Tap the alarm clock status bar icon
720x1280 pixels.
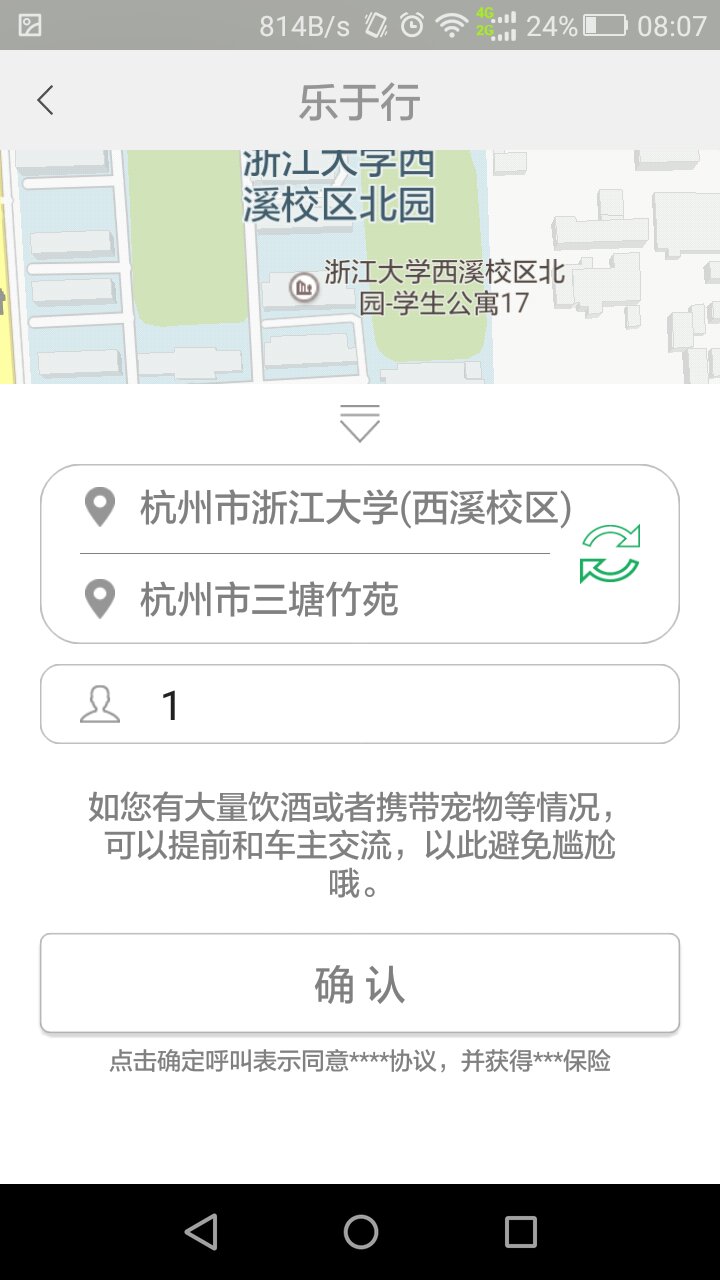[x=411, y=25]
